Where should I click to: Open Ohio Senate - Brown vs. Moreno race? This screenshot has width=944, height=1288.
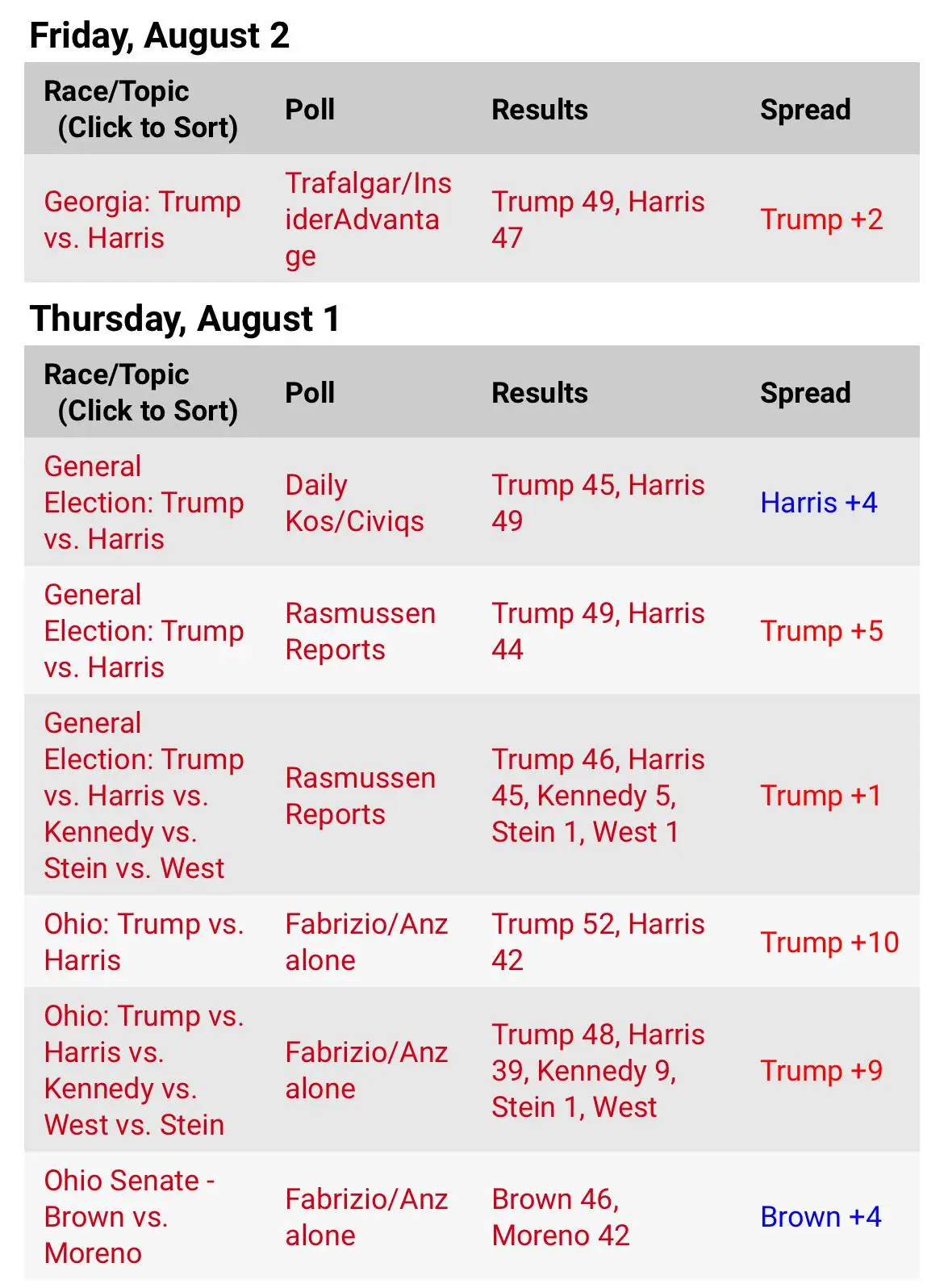tap(129, 1216)
